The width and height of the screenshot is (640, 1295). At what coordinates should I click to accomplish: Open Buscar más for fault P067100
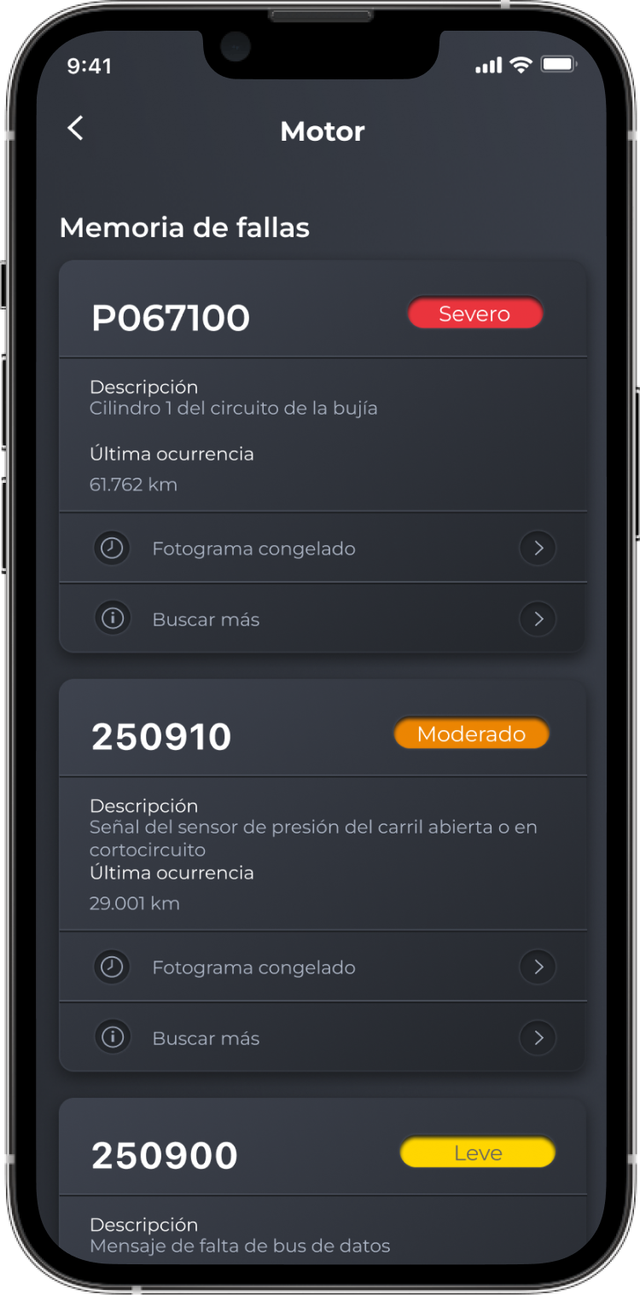[323, 619]
